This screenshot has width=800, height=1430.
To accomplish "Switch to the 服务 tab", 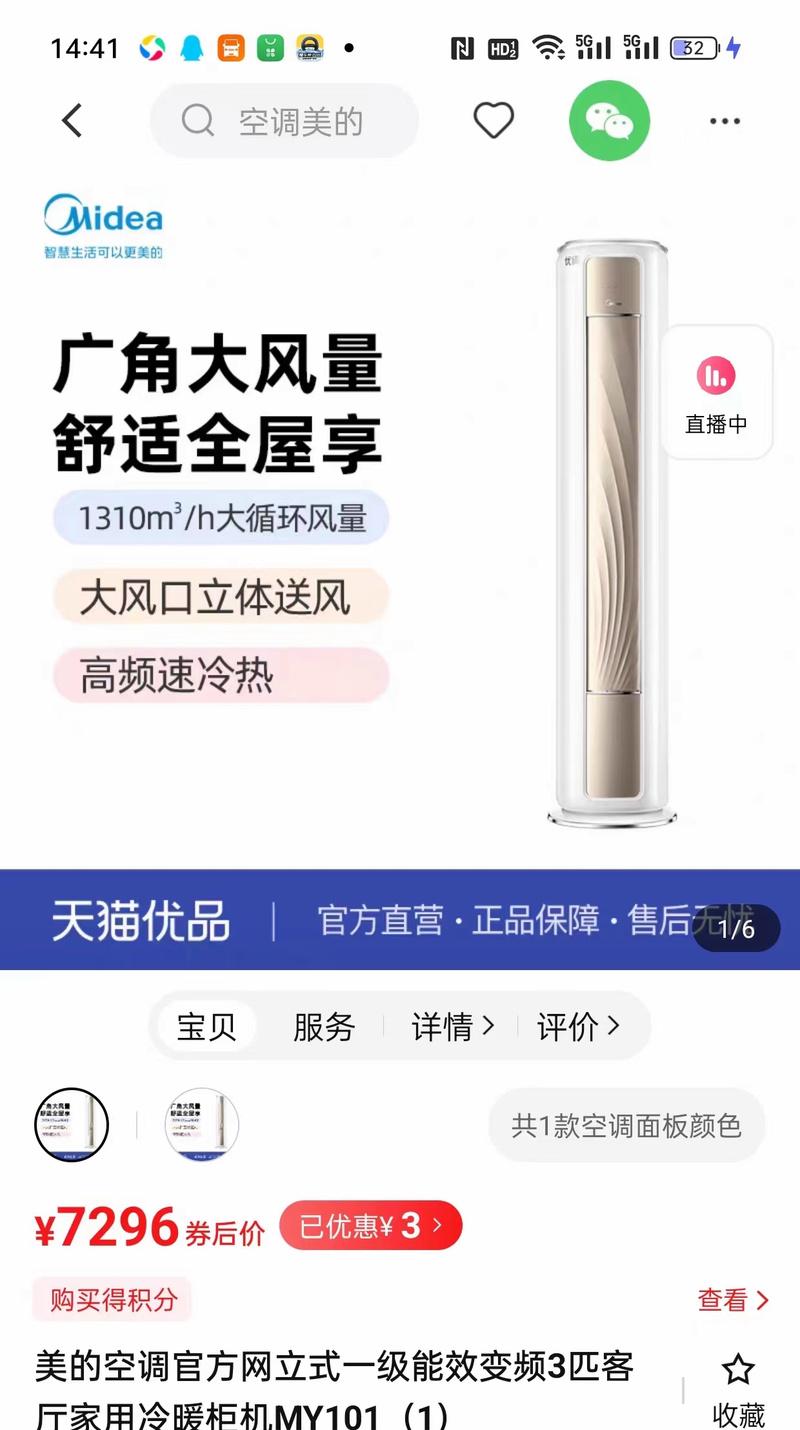I will (324, 1027).
